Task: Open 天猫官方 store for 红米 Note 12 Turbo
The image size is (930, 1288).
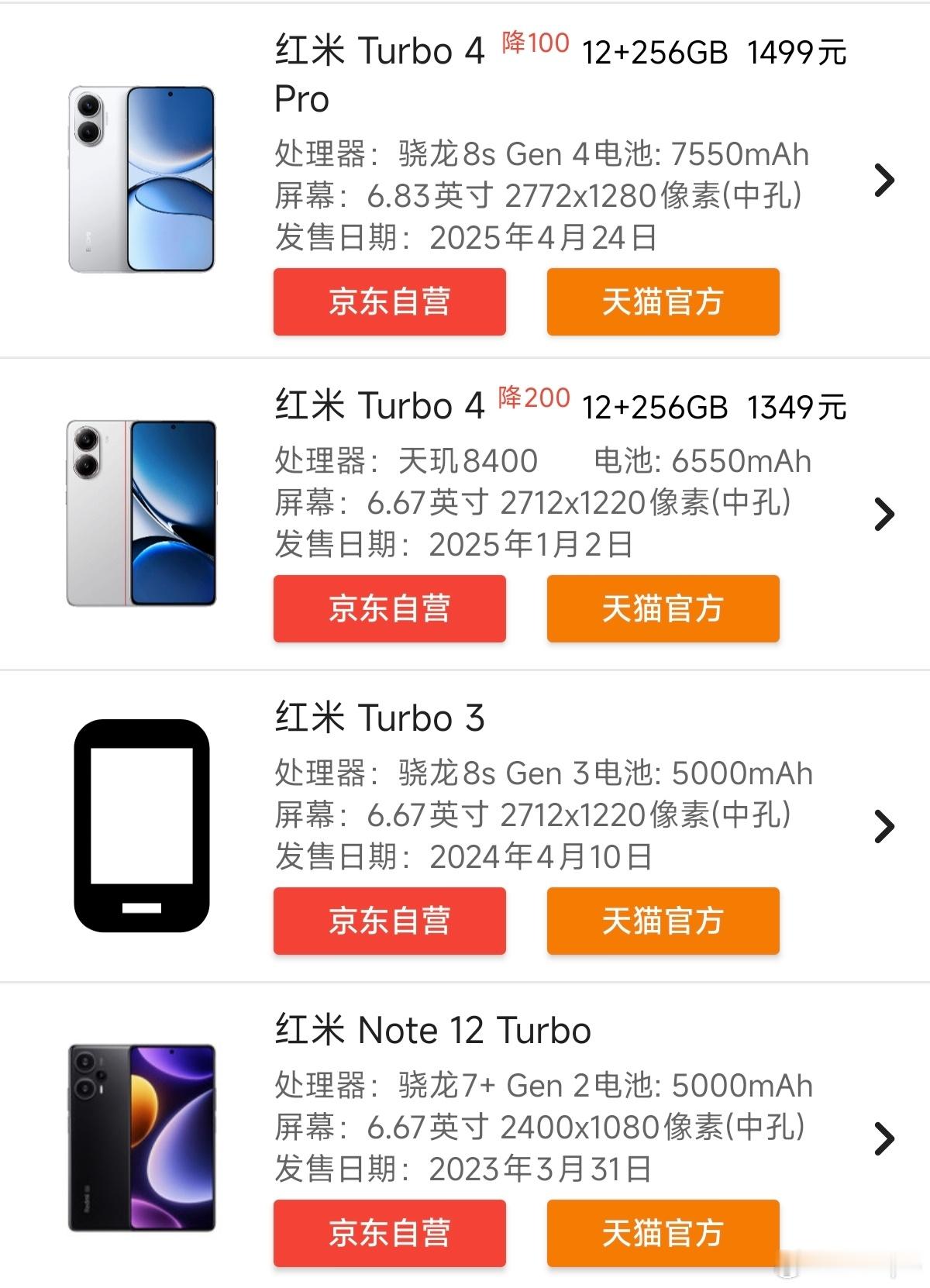Action: (x=663, y=1234)
